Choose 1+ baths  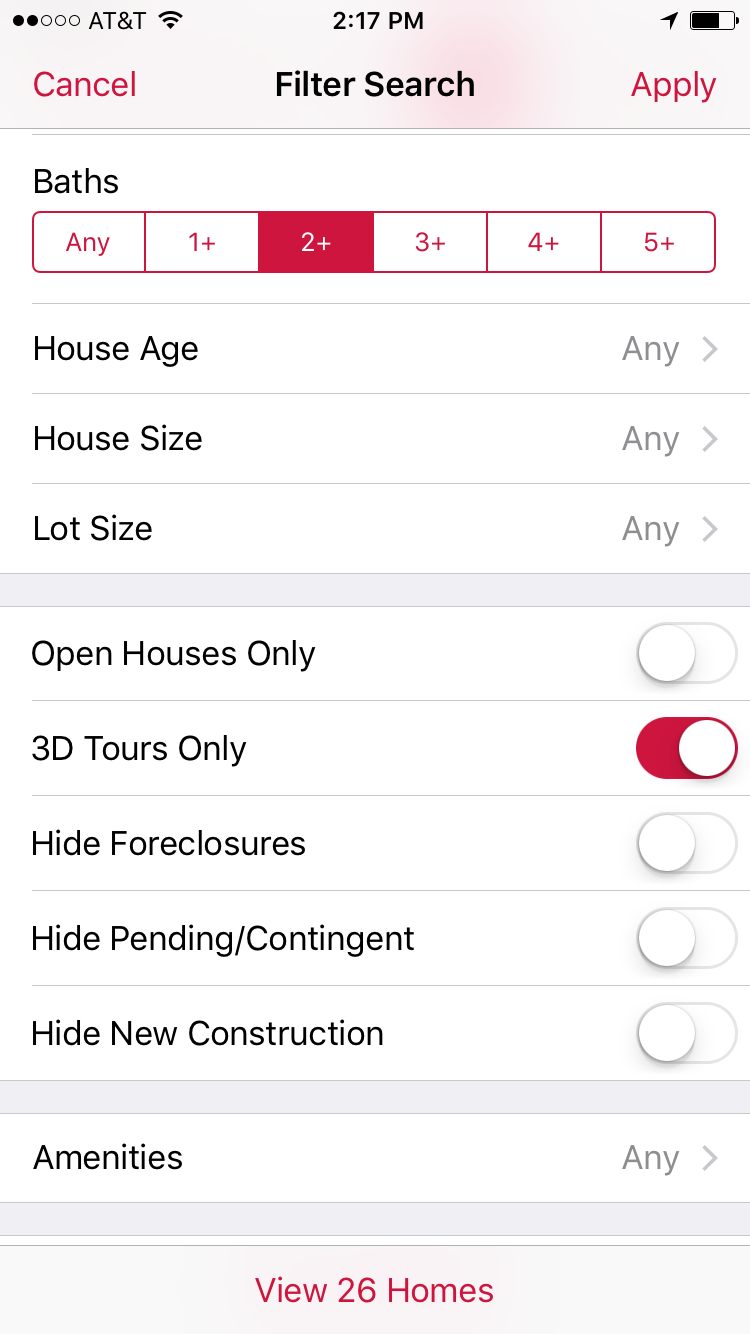202,242
